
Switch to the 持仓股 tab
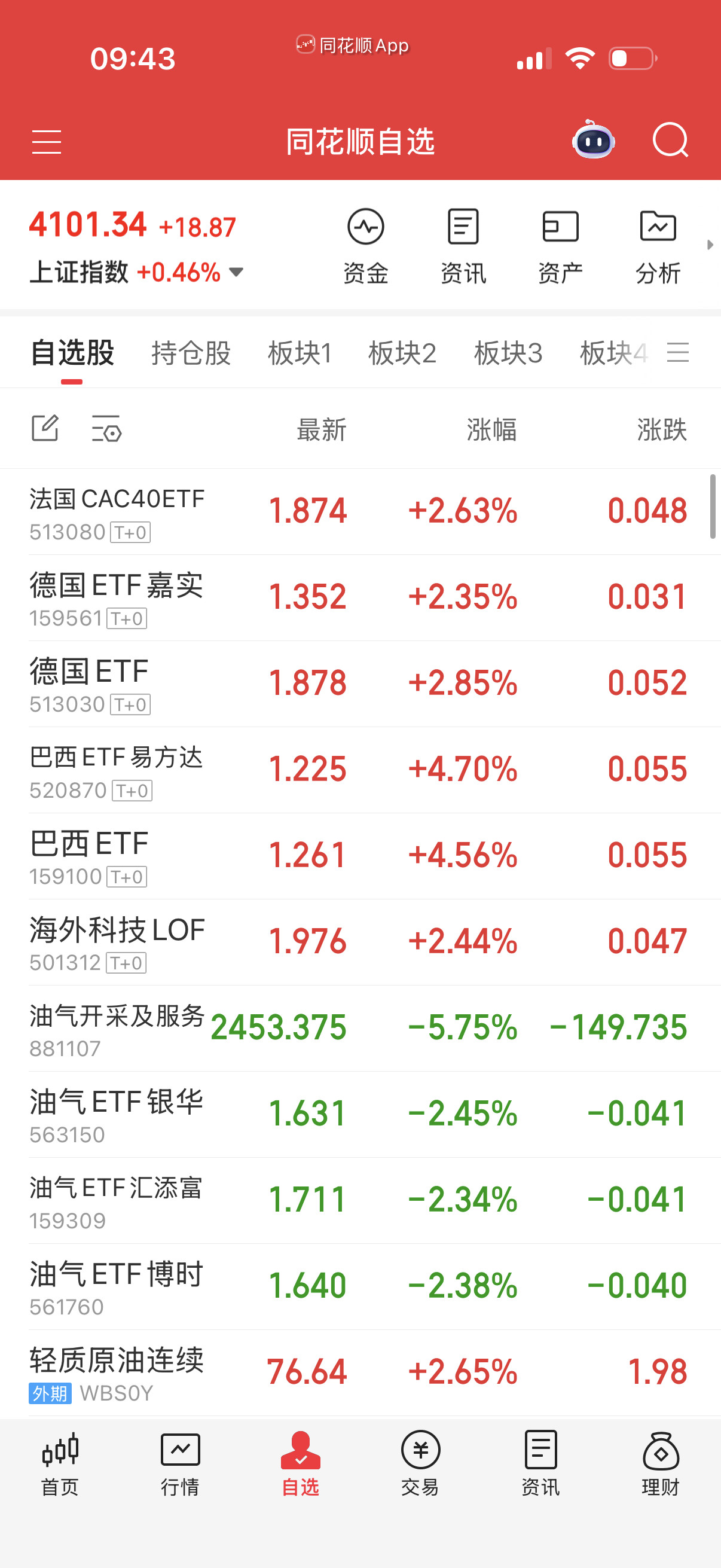point(191,353)
